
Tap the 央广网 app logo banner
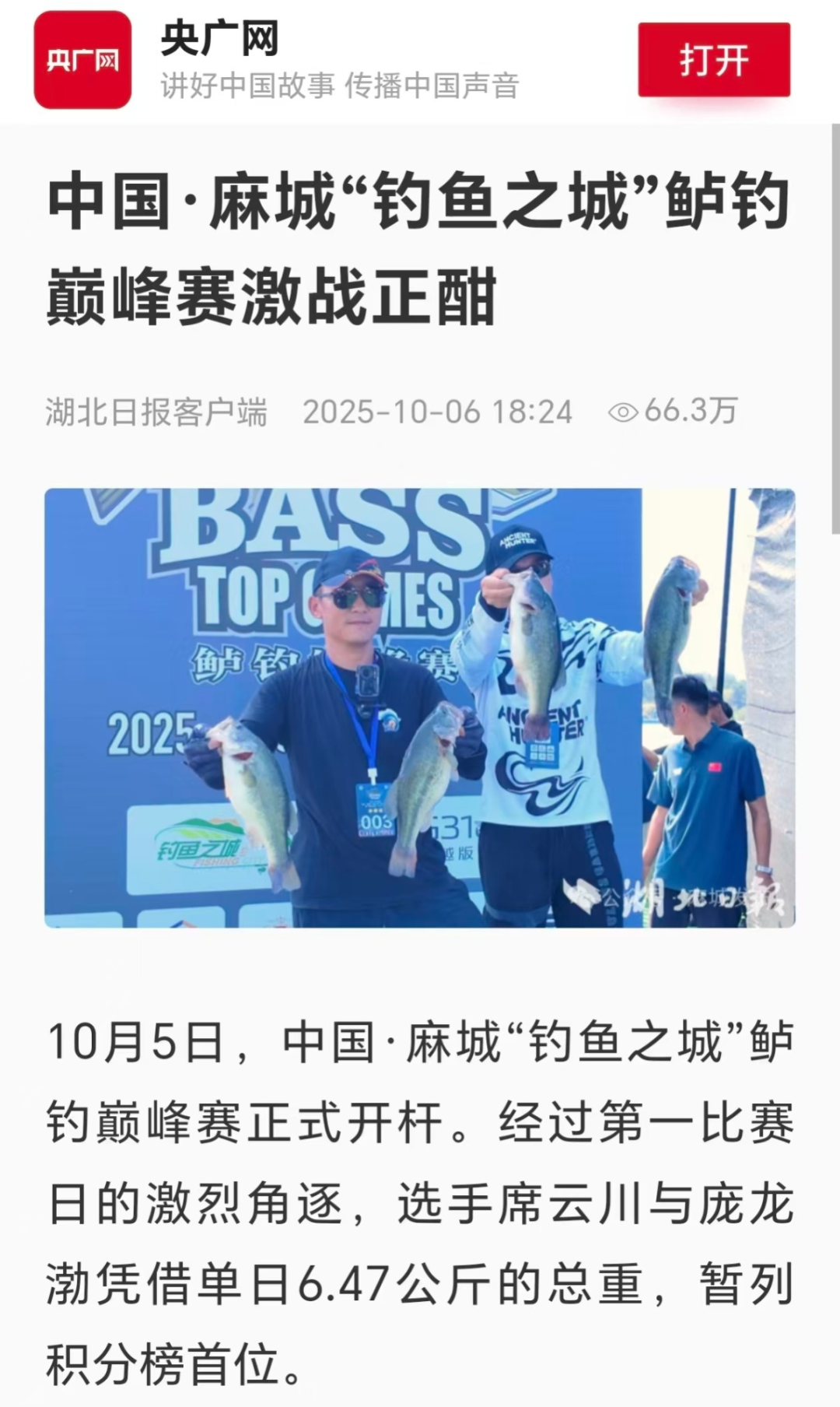pos(82,61)
